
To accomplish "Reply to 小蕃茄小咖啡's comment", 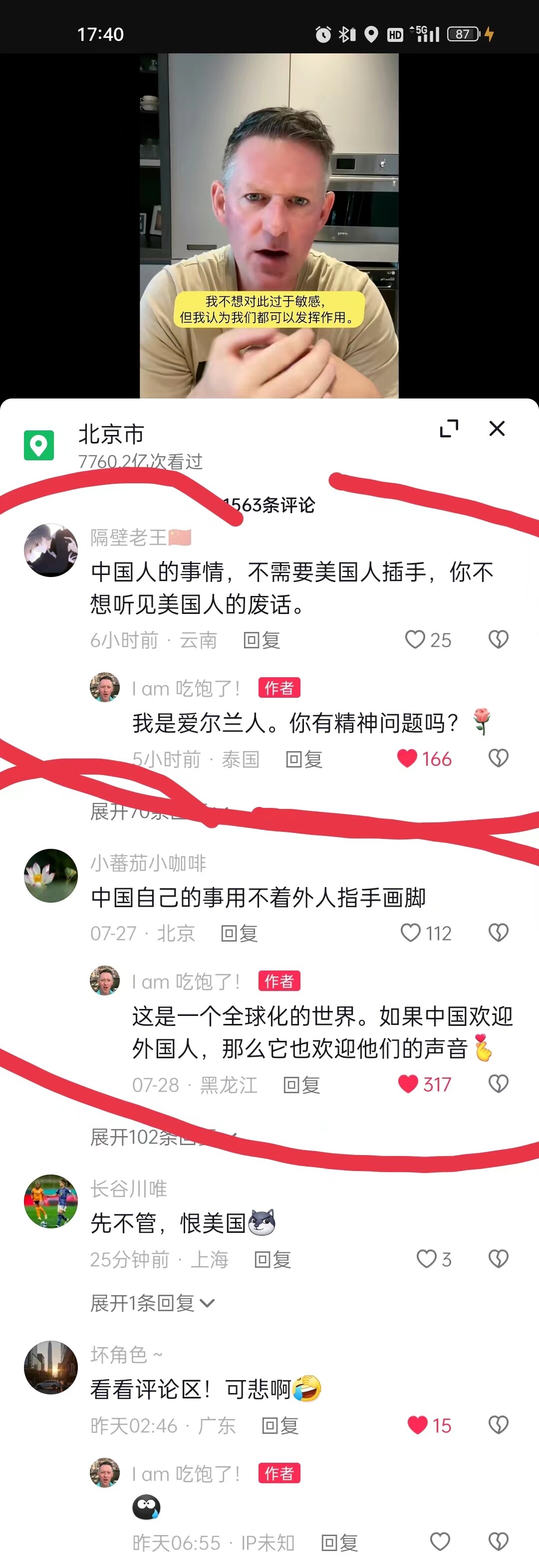I will (239, 934).
